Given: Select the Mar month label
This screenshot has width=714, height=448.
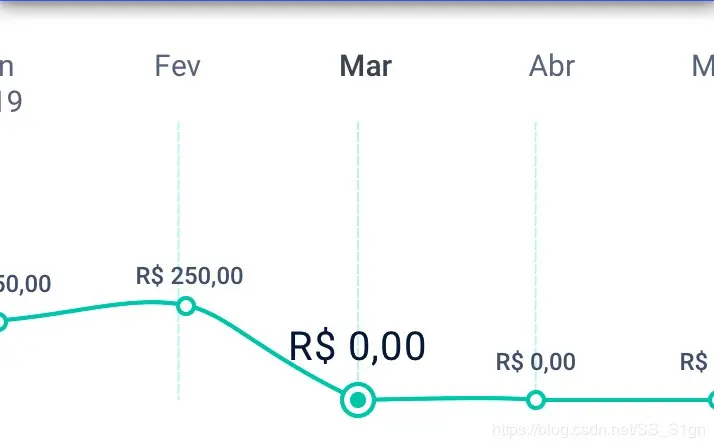Looking at the screenshot, I should 365,67.
